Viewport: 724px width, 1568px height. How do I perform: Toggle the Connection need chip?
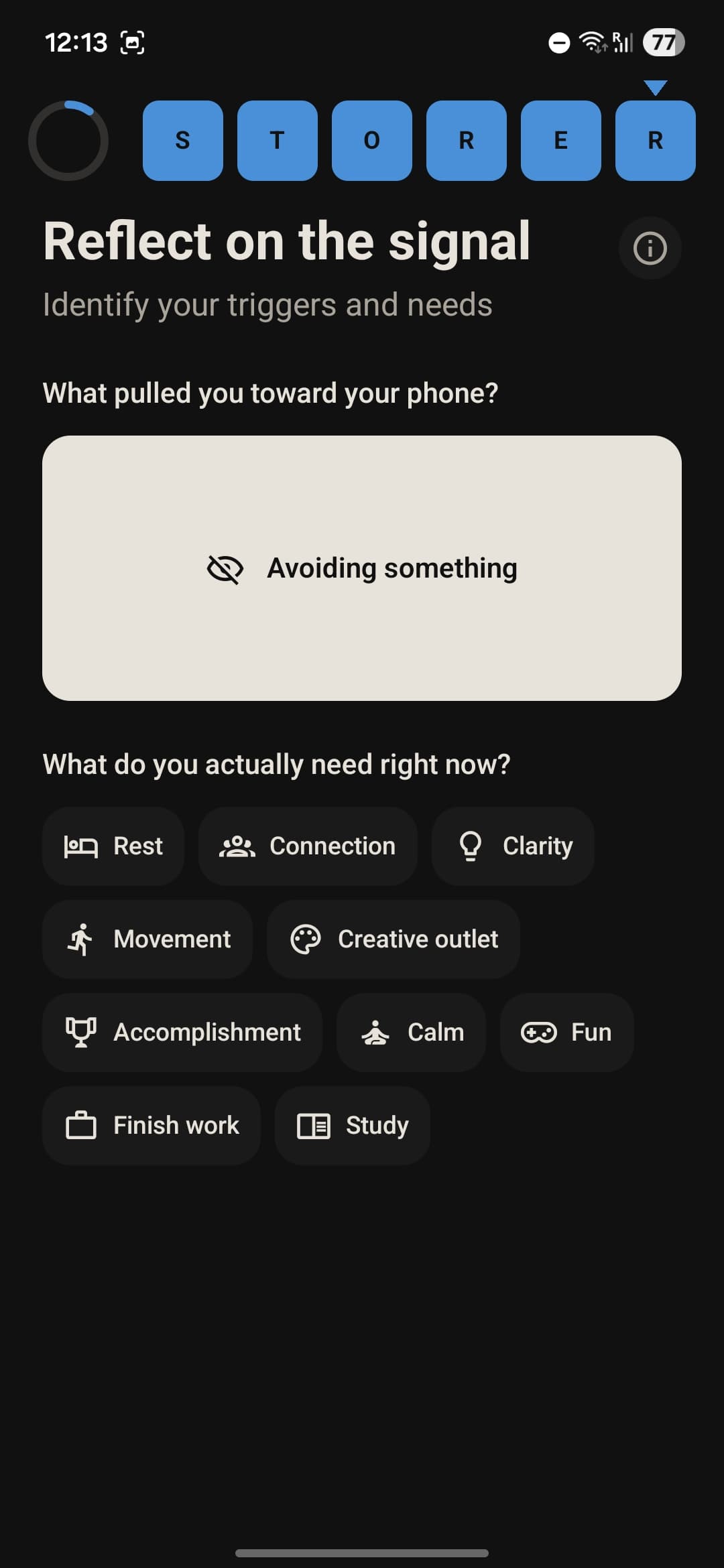[308, 845]
